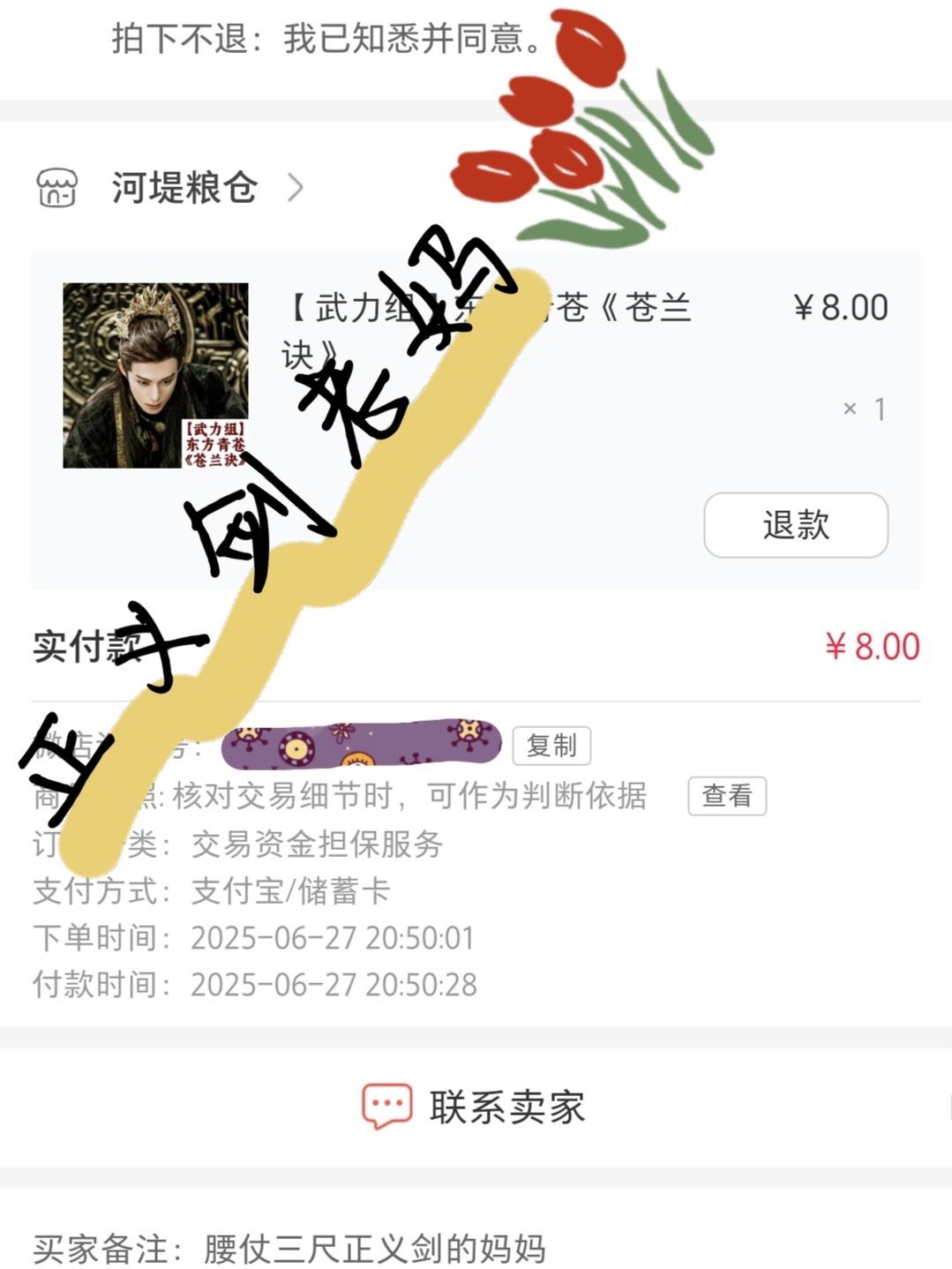Tap the 退款 refund button

795,525
